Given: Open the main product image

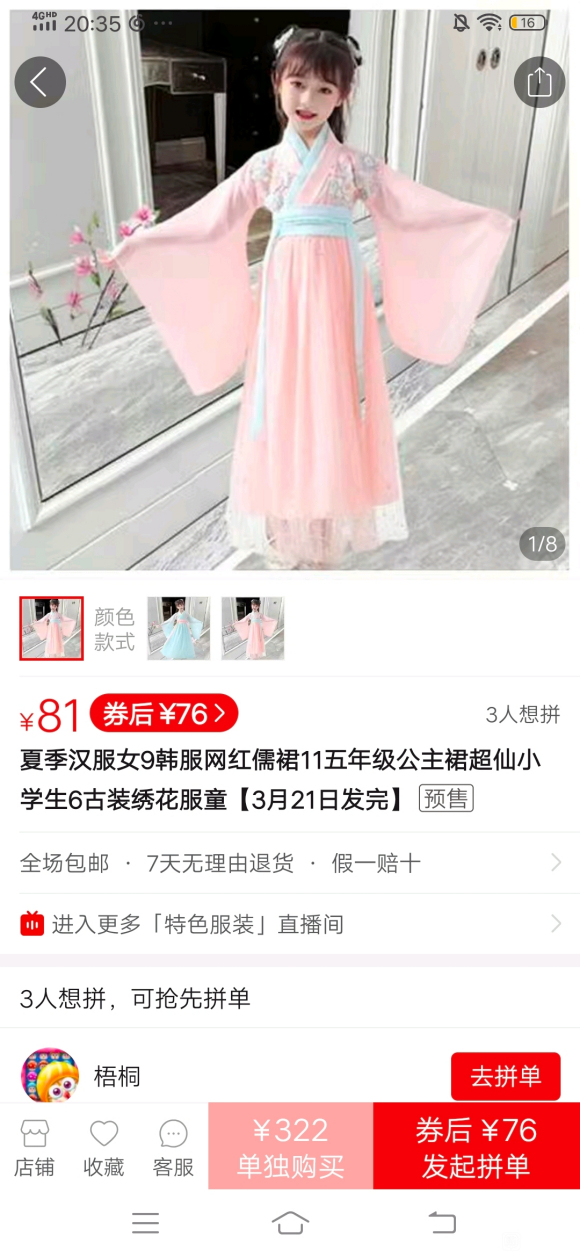Looking at the screenshot, I should [x=290, y=290].
